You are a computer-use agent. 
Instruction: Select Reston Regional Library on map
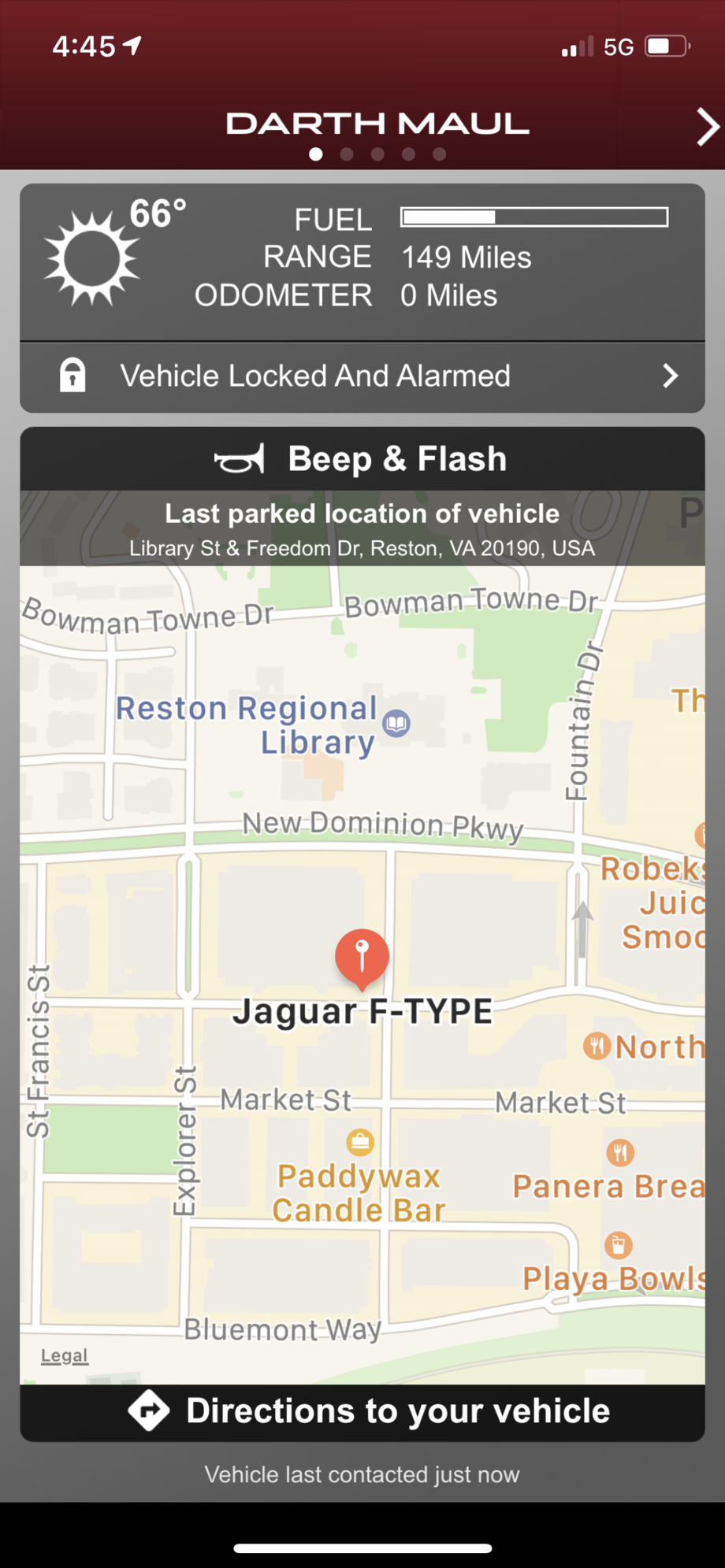(x=396, y=723)
